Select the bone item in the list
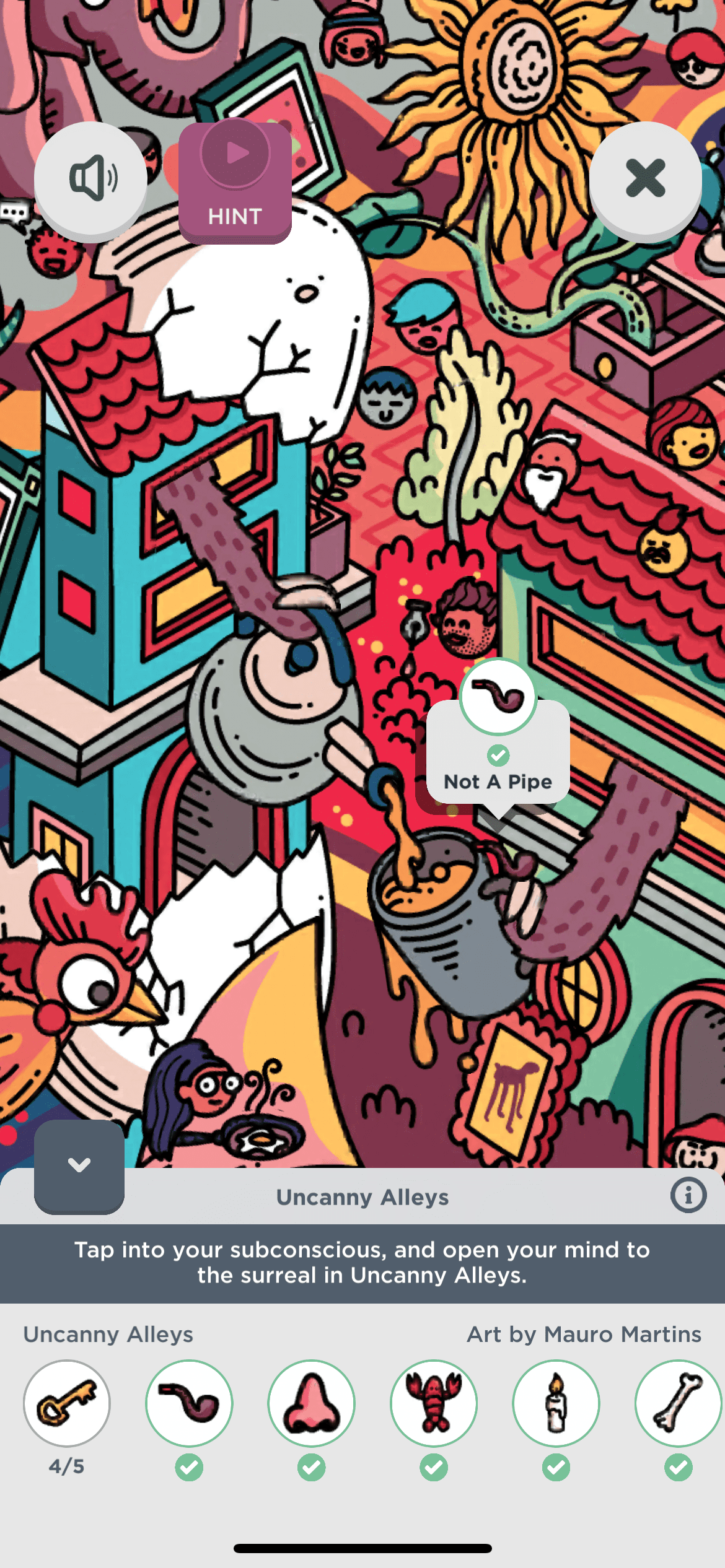The height and width of the screenshot is (1568, 725). (x=678, y=1403)
